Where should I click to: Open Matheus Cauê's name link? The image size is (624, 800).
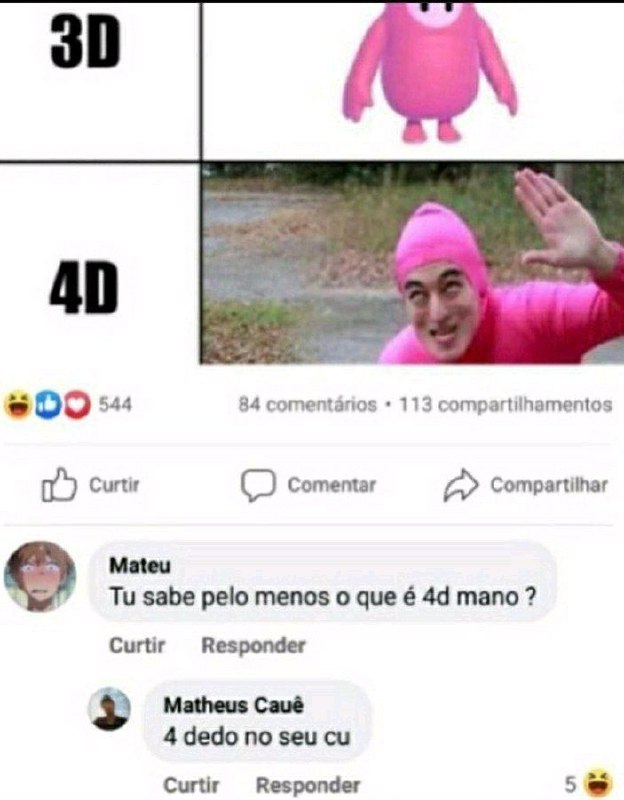[234, 705]
